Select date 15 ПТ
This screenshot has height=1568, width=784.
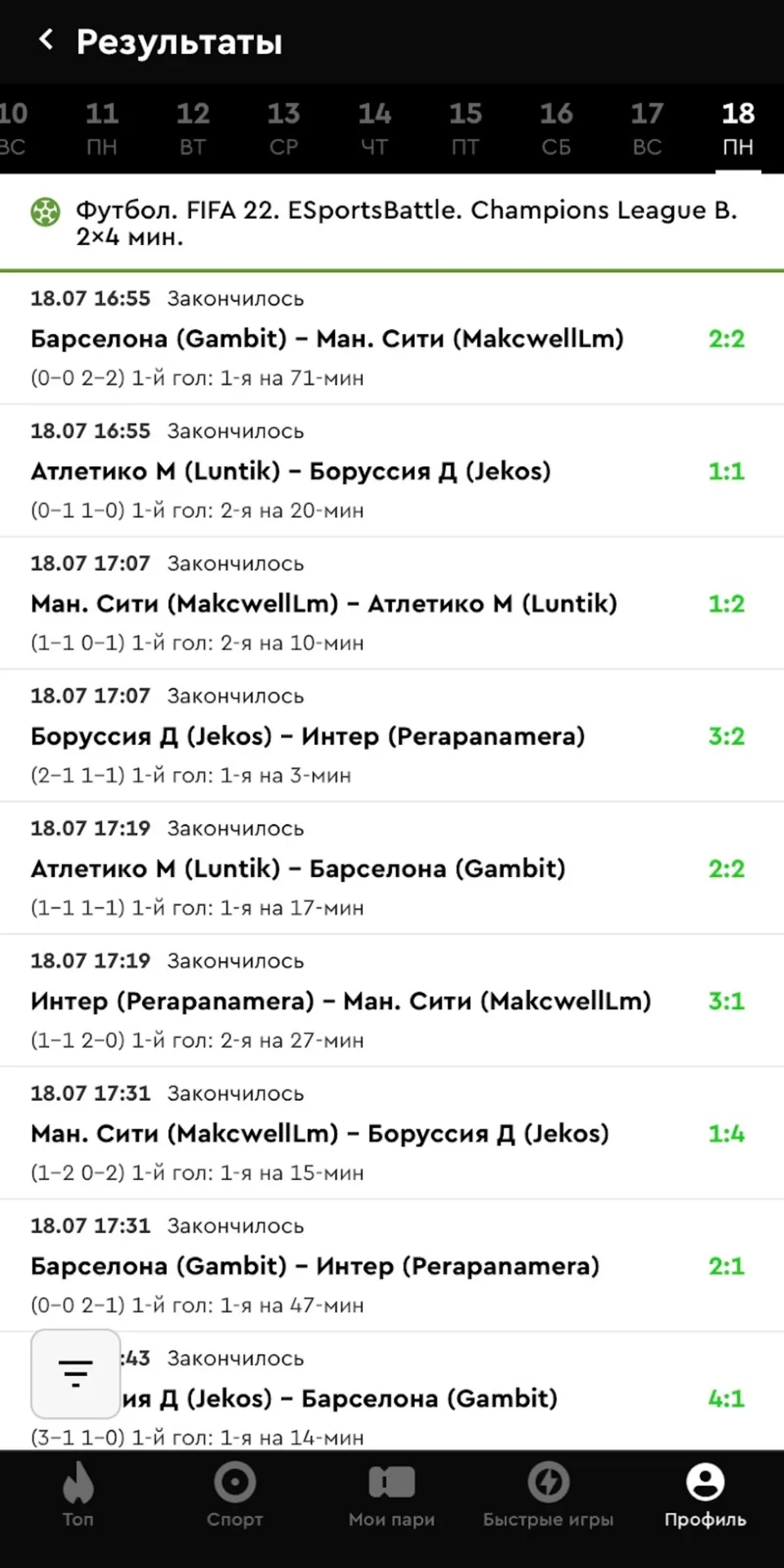(465, 128)
